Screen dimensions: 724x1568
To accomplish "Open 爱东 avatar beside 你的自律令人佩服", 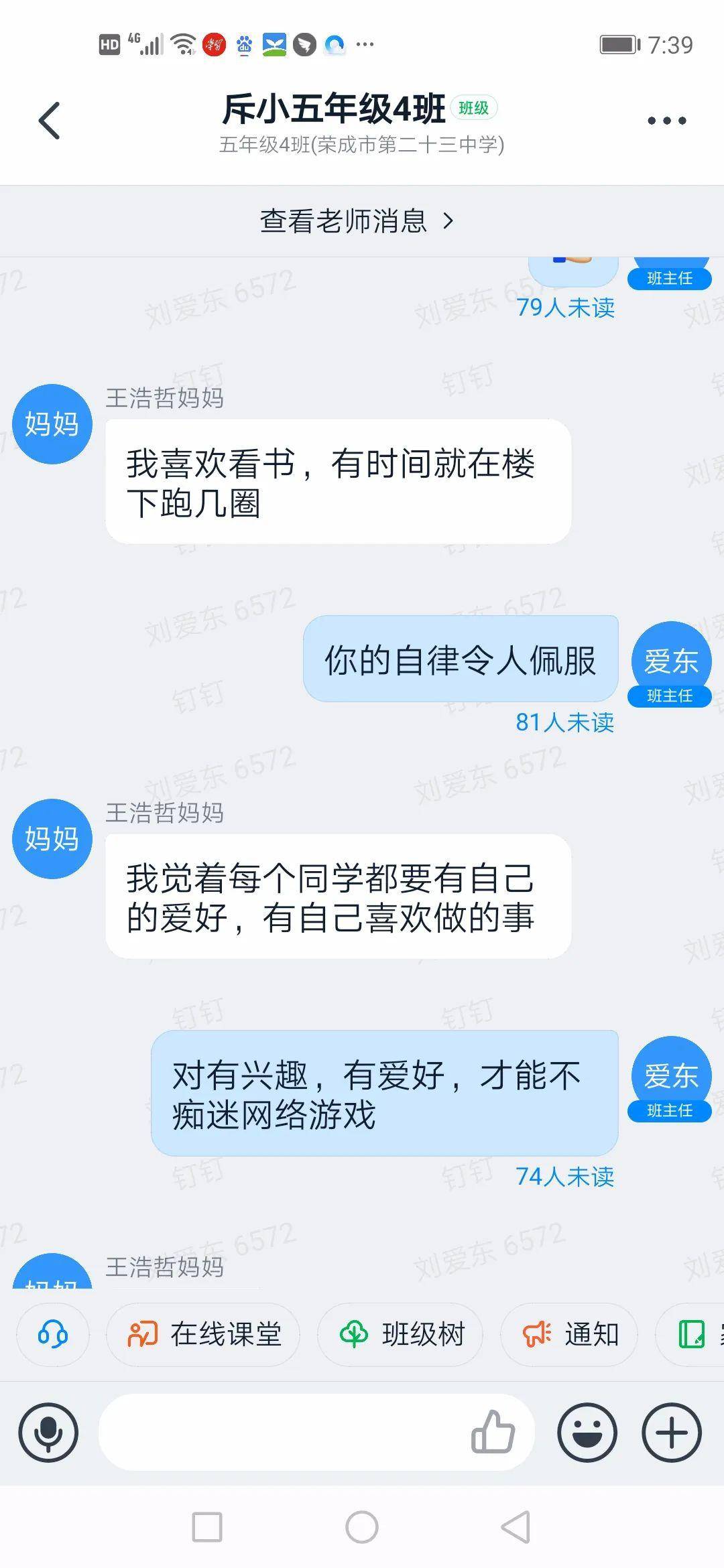I will coord(670,660).
